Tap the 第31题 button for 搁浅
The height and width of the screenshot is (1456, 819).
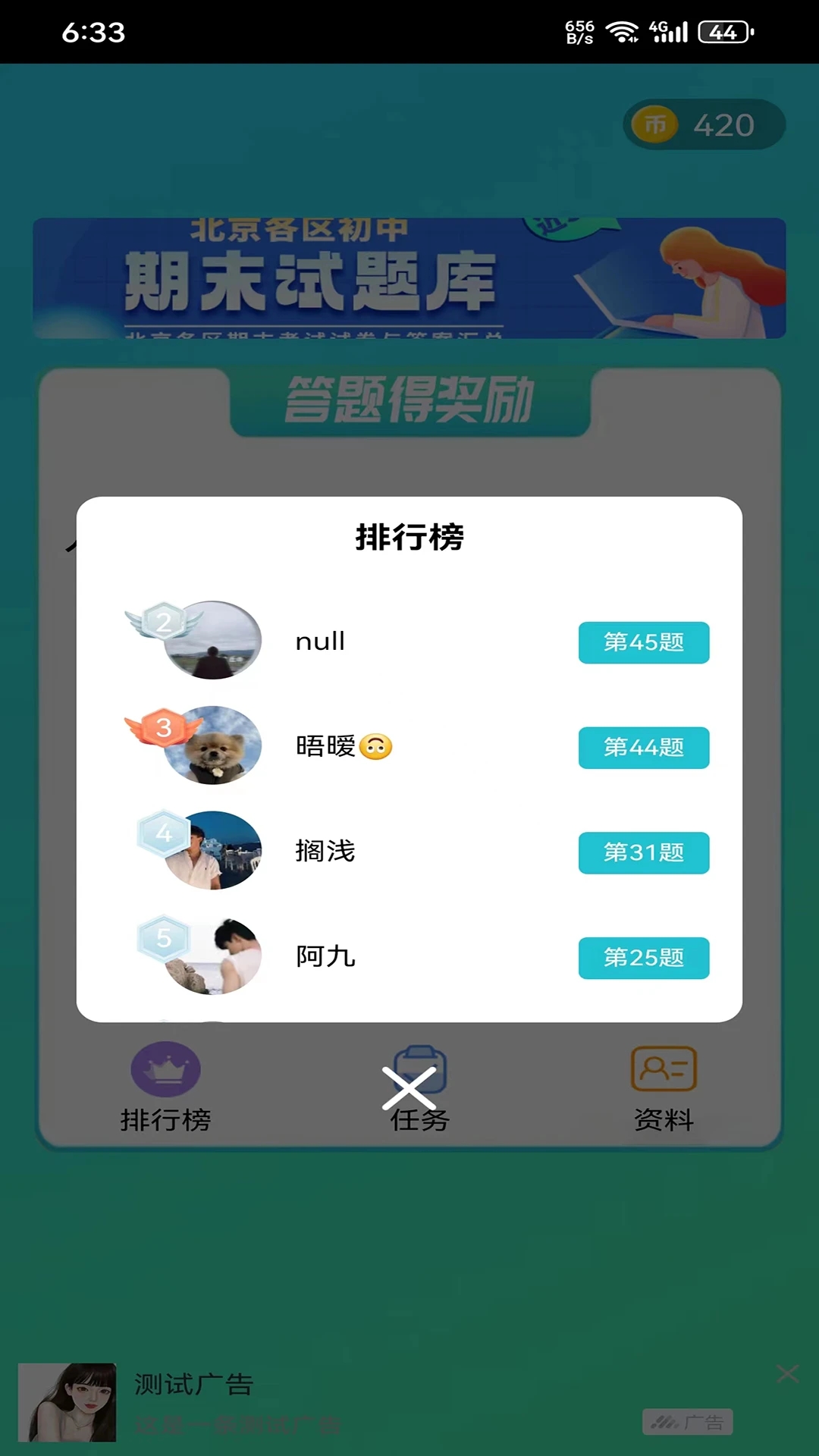tap(643, 852)
